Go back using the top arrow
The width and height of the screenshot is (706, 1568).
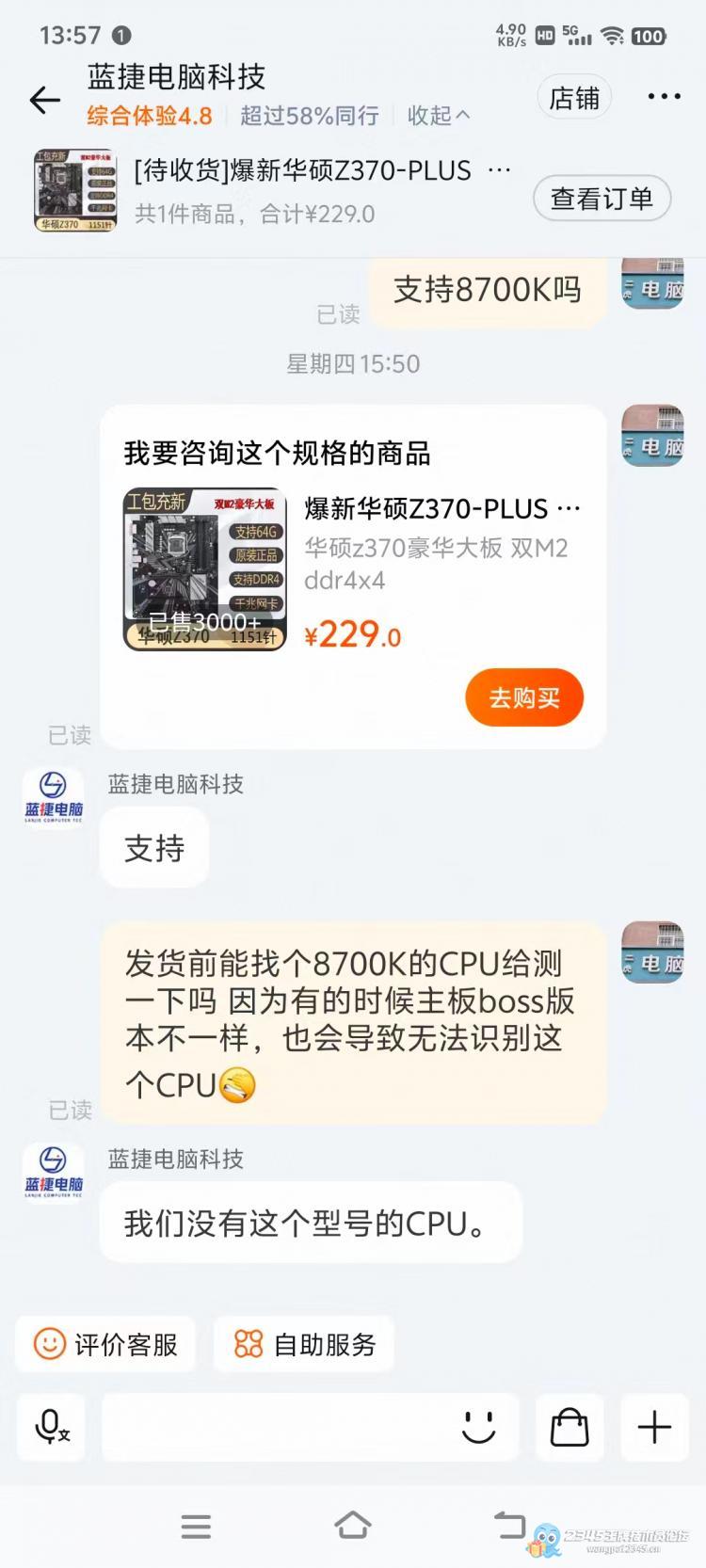coord(44,100)
